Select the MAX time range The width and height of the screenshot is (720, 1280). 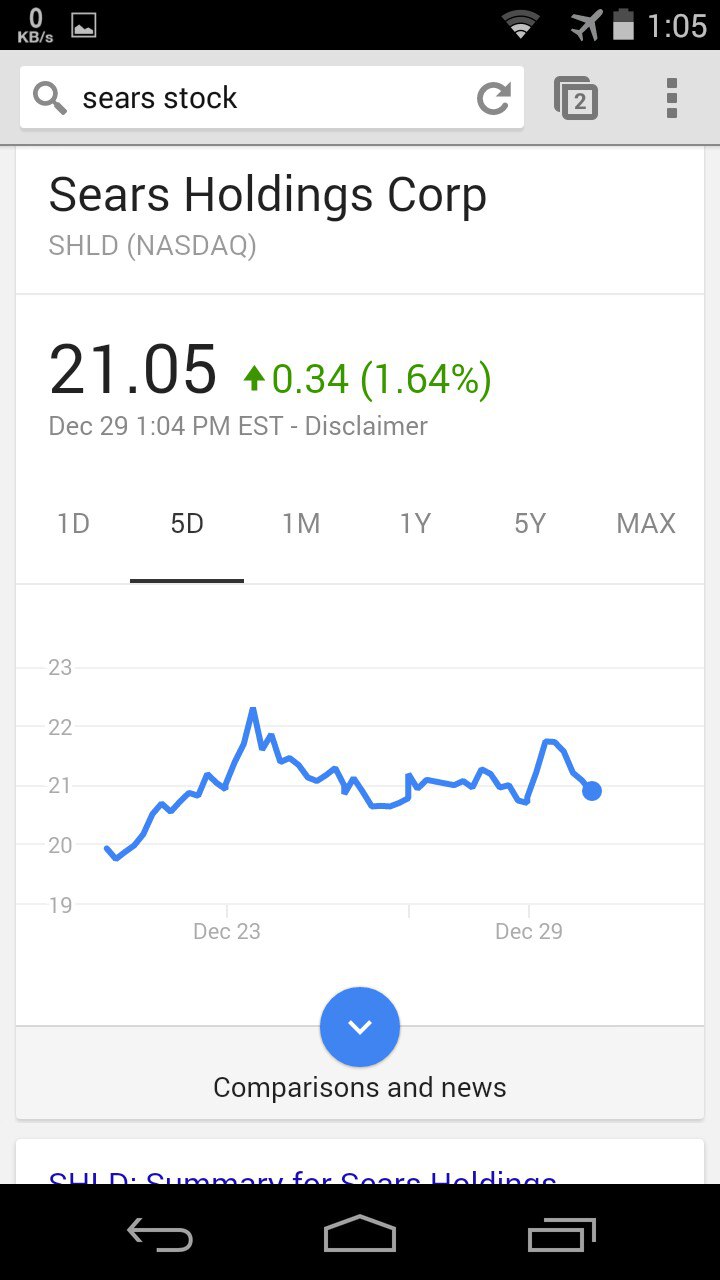tap(646, 523)
